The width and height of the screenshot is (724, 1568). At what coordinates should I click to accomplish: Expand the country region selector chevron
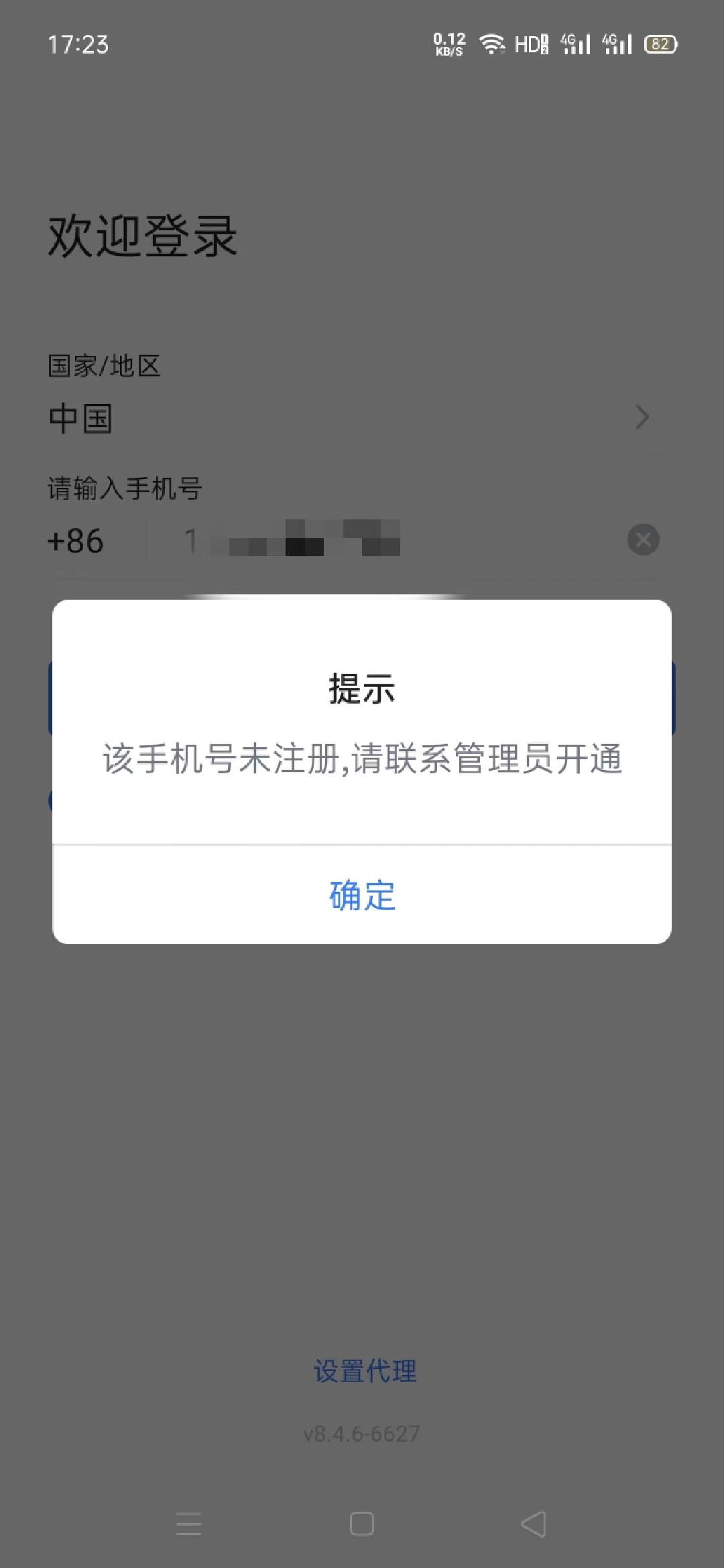point(642,417)
